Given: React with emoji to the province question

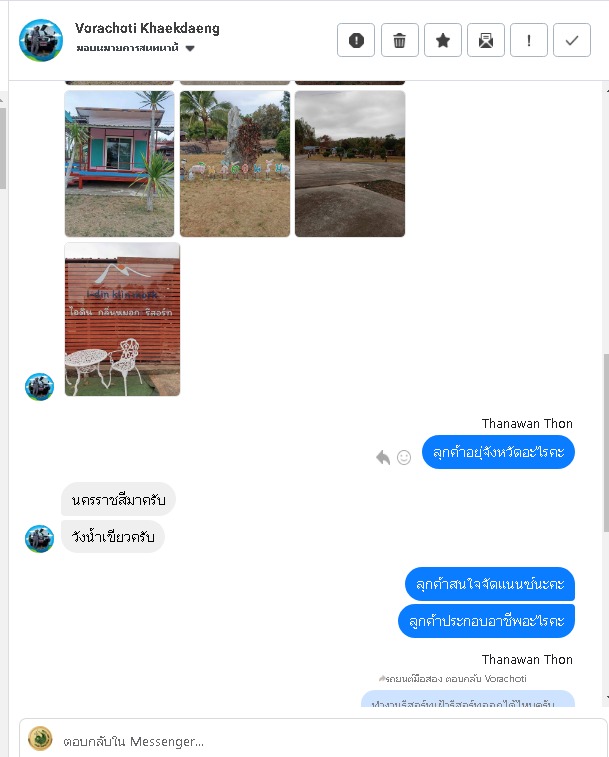Looking at the screenshot, I should [x=404, y=457].
